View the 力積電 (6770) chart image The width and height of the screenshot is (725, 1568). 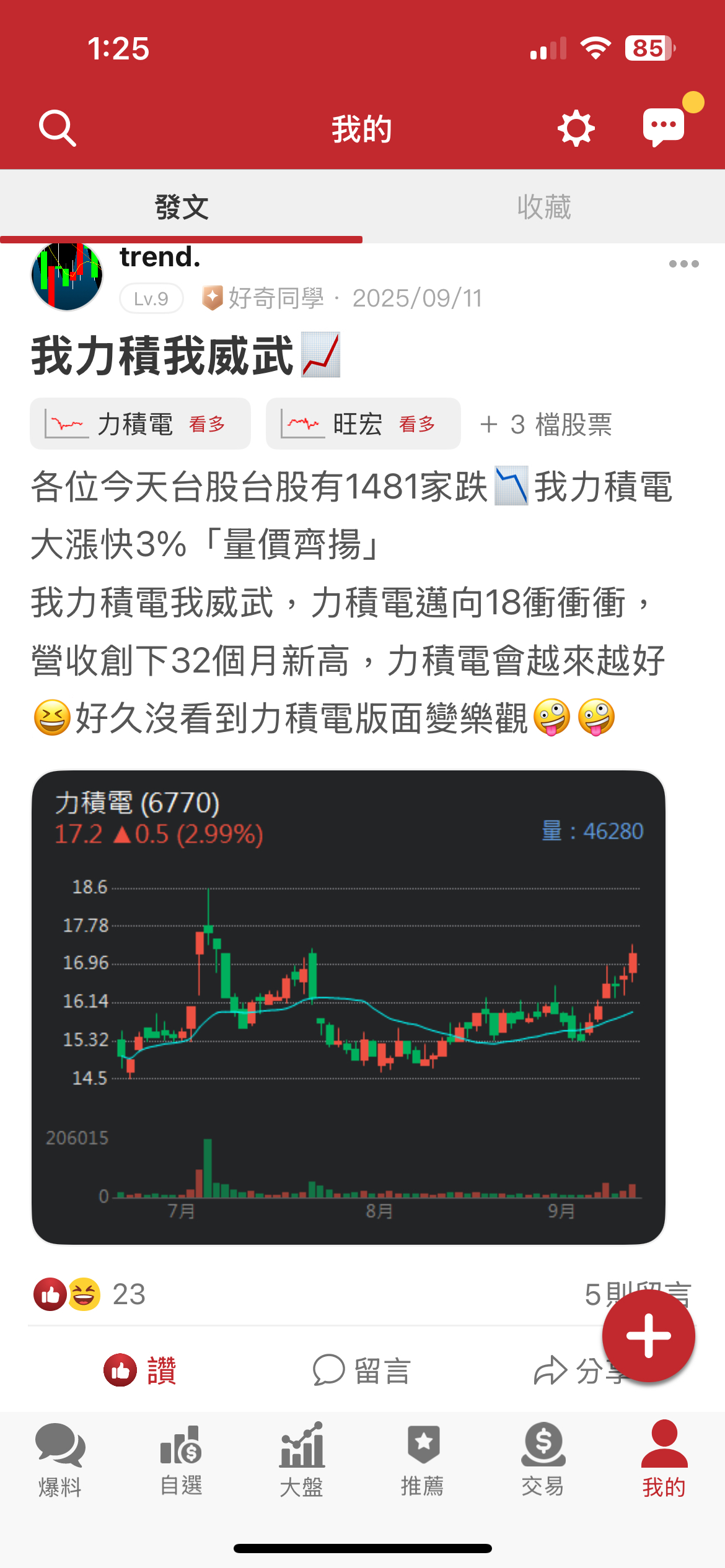(x=348, y=1007)
